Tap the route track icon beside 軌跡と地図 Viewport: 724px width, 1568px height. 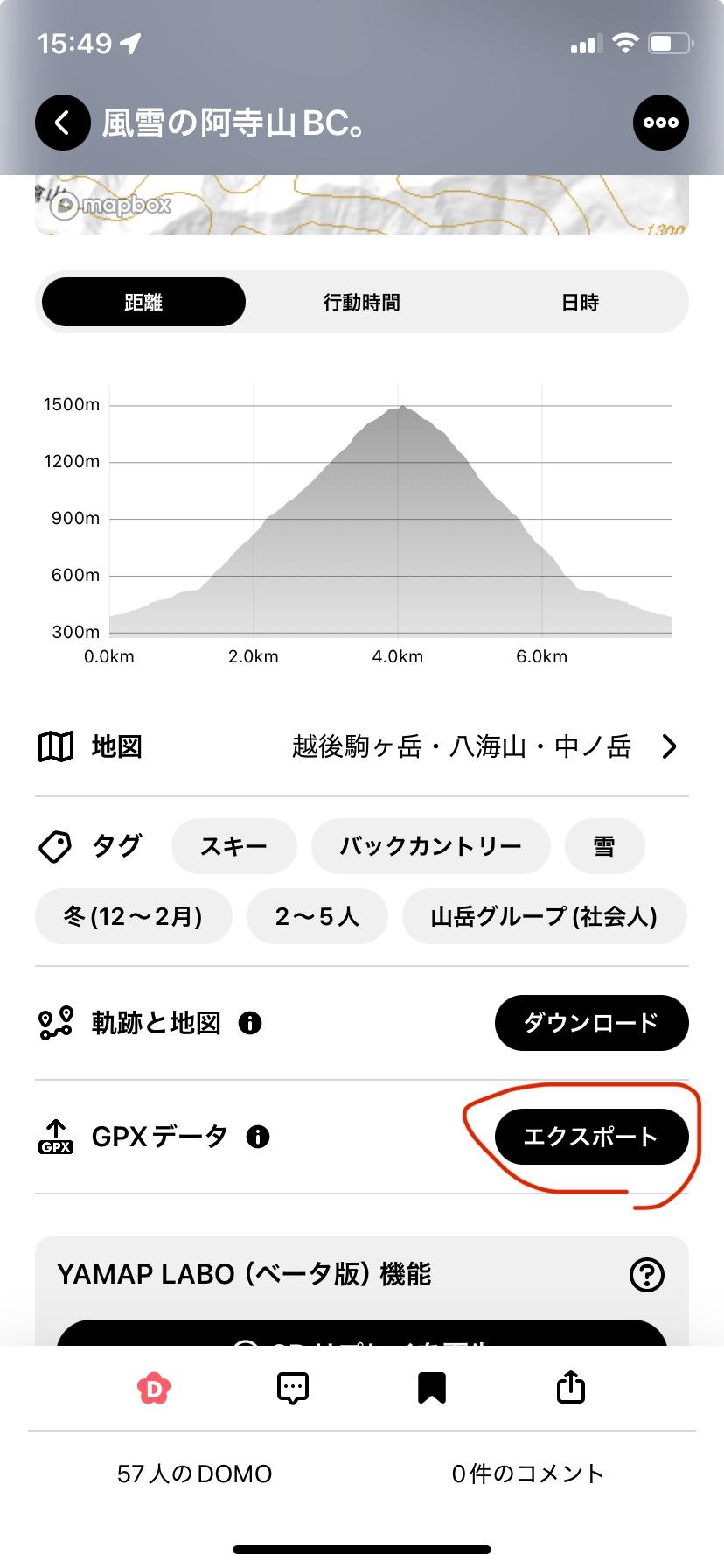(x=54, y=1022)
